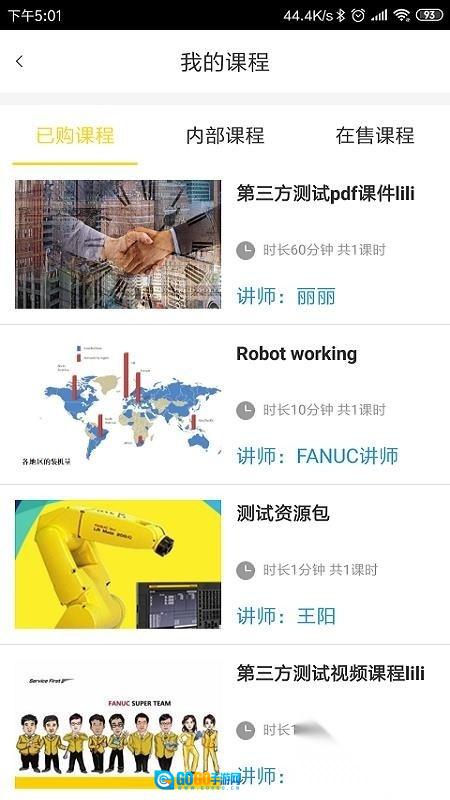The image size is (450, 800).
Task: Open course 第三方测试pdf课件lili
Action: (x=225, y=244)
